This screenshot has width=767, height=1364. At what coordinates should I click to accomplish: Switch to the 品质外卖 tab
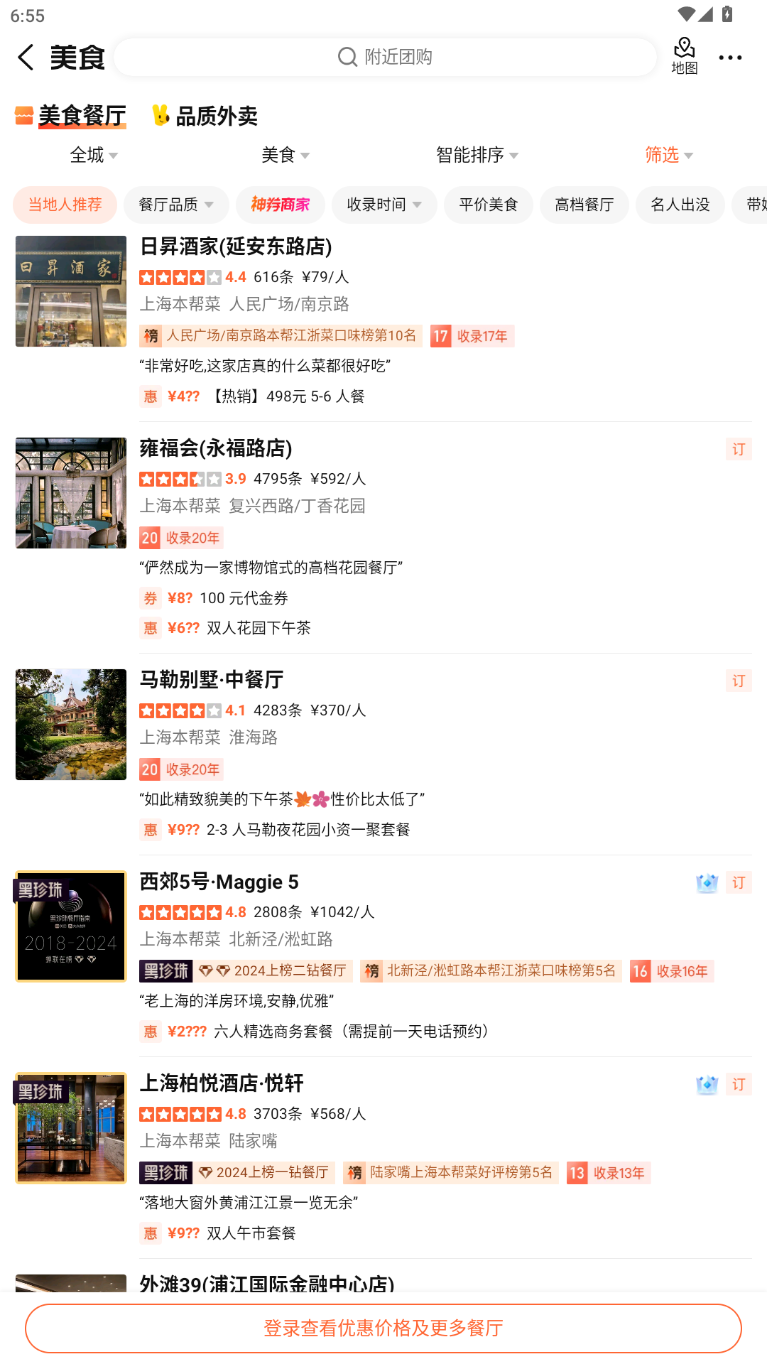pos(205,116)
